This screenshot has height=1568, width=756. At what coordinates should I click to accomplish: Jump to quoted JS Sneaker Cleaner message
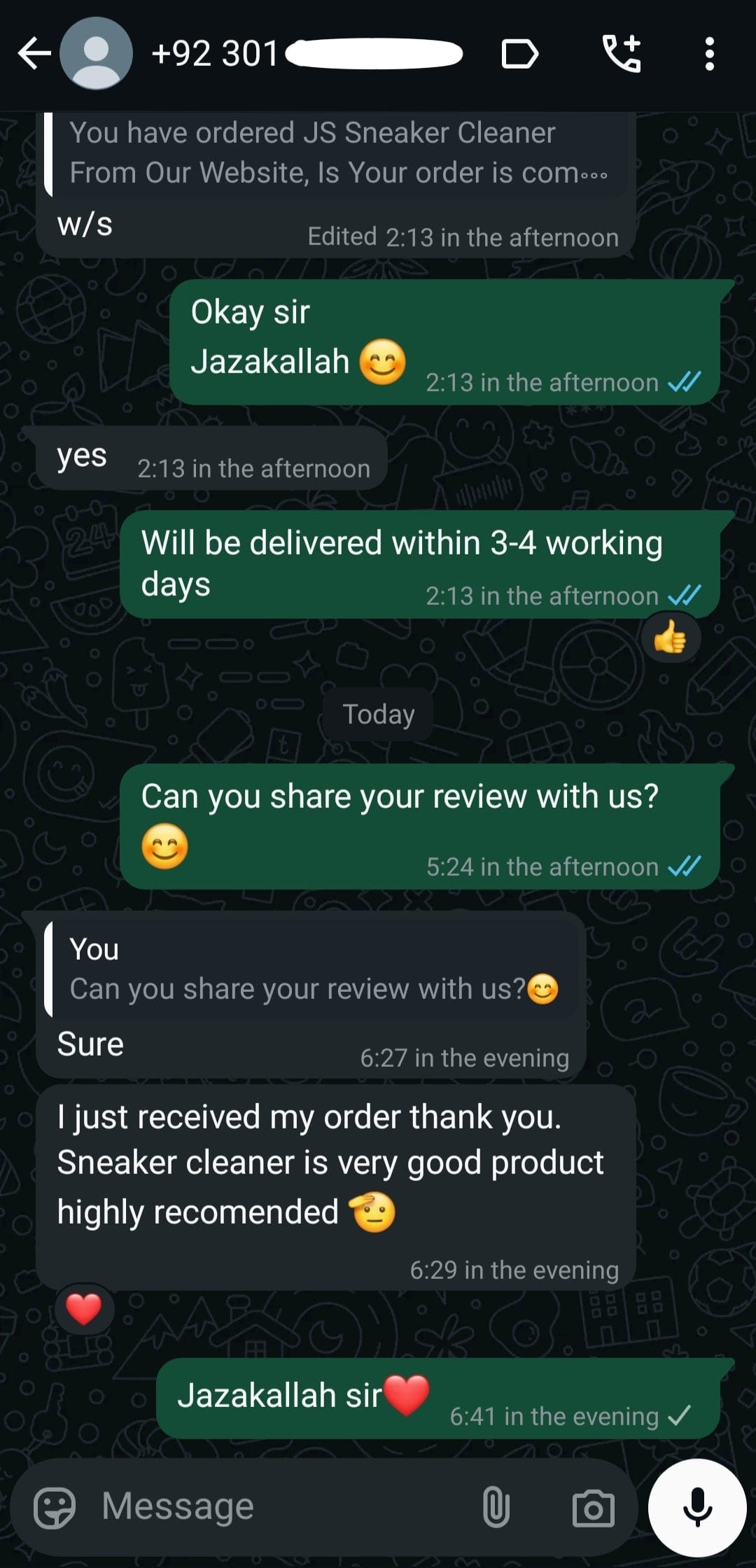click(336, 154)
